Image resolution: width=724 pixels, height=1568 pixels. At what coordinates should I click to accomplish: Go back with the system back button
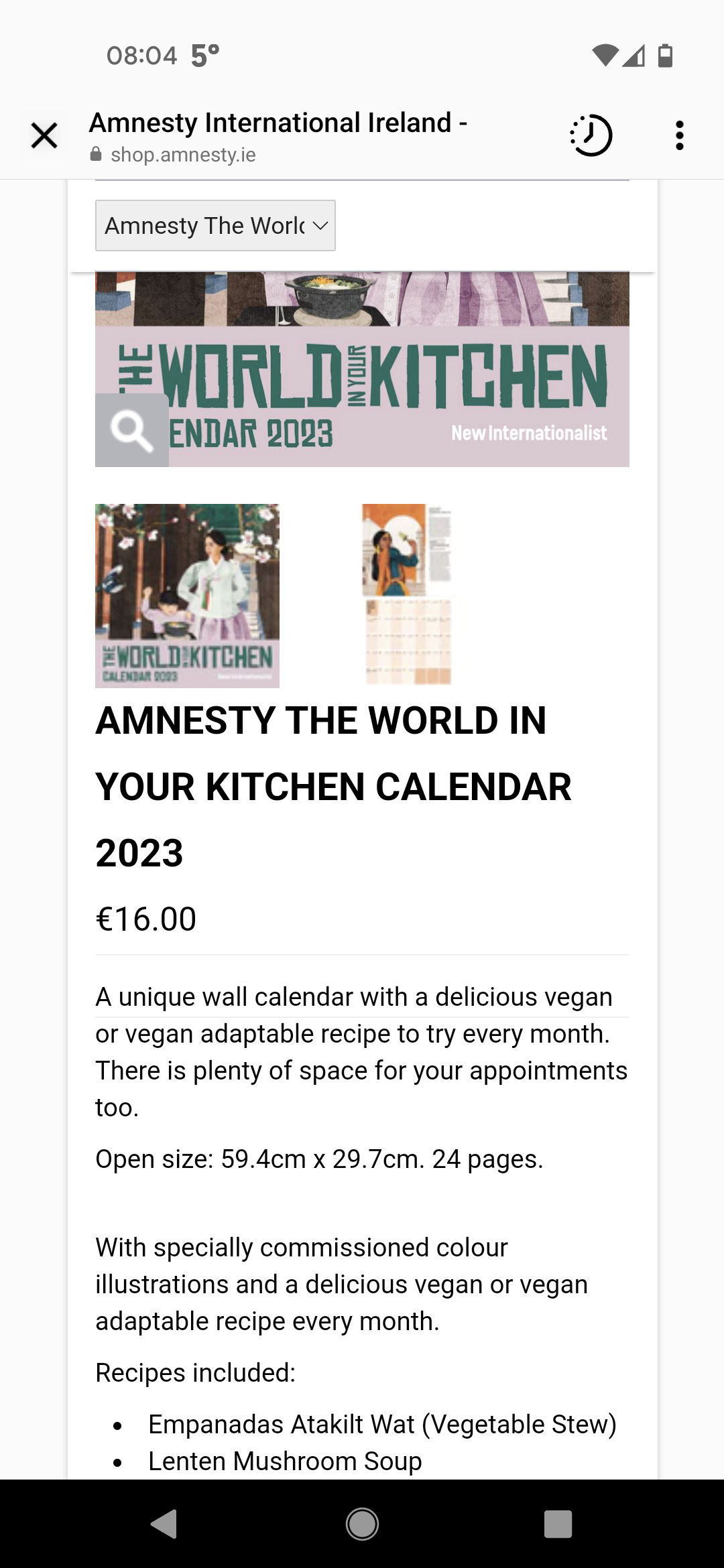coord(164,1523)
